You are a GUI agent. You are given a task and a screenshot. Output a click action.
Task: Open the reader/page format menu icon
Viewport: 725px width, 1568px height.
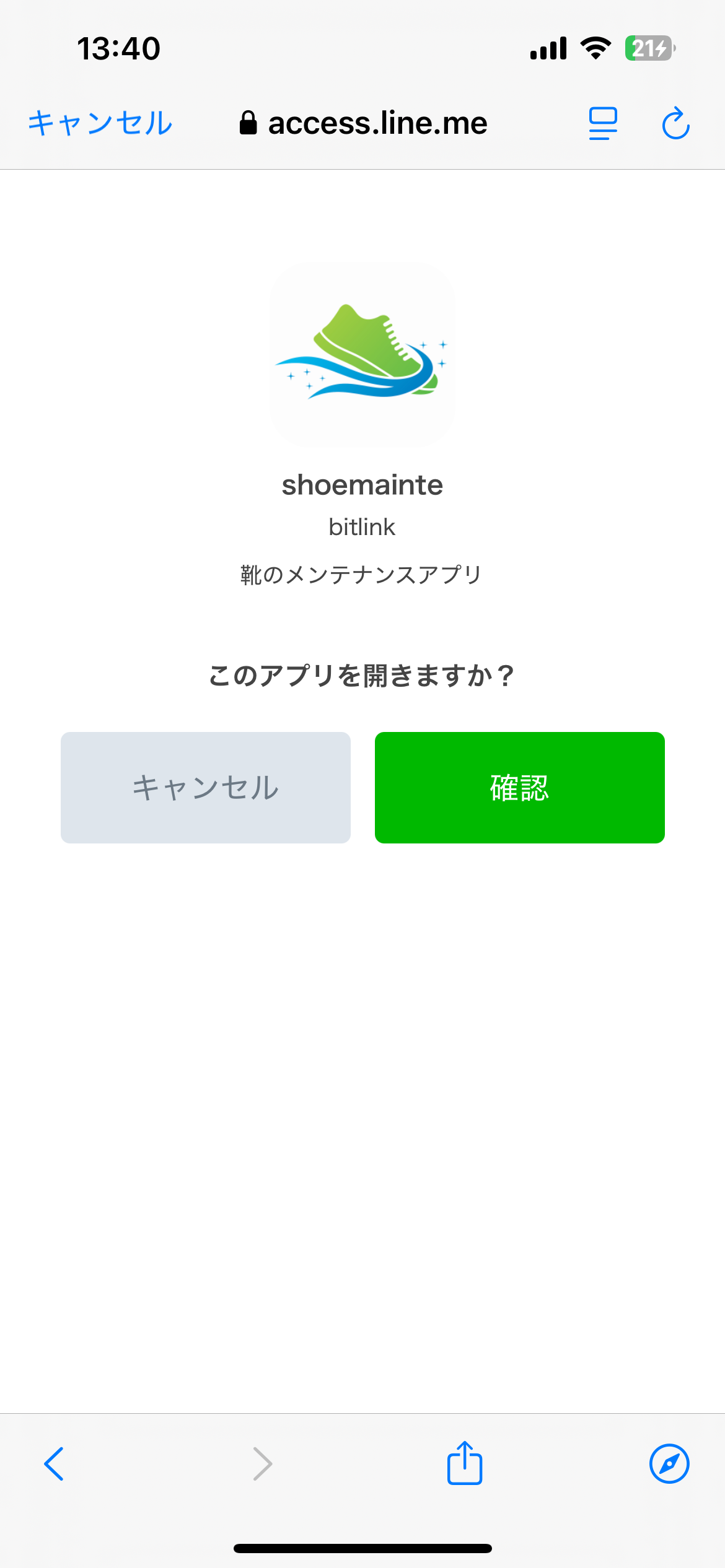[x=602, y=123]
